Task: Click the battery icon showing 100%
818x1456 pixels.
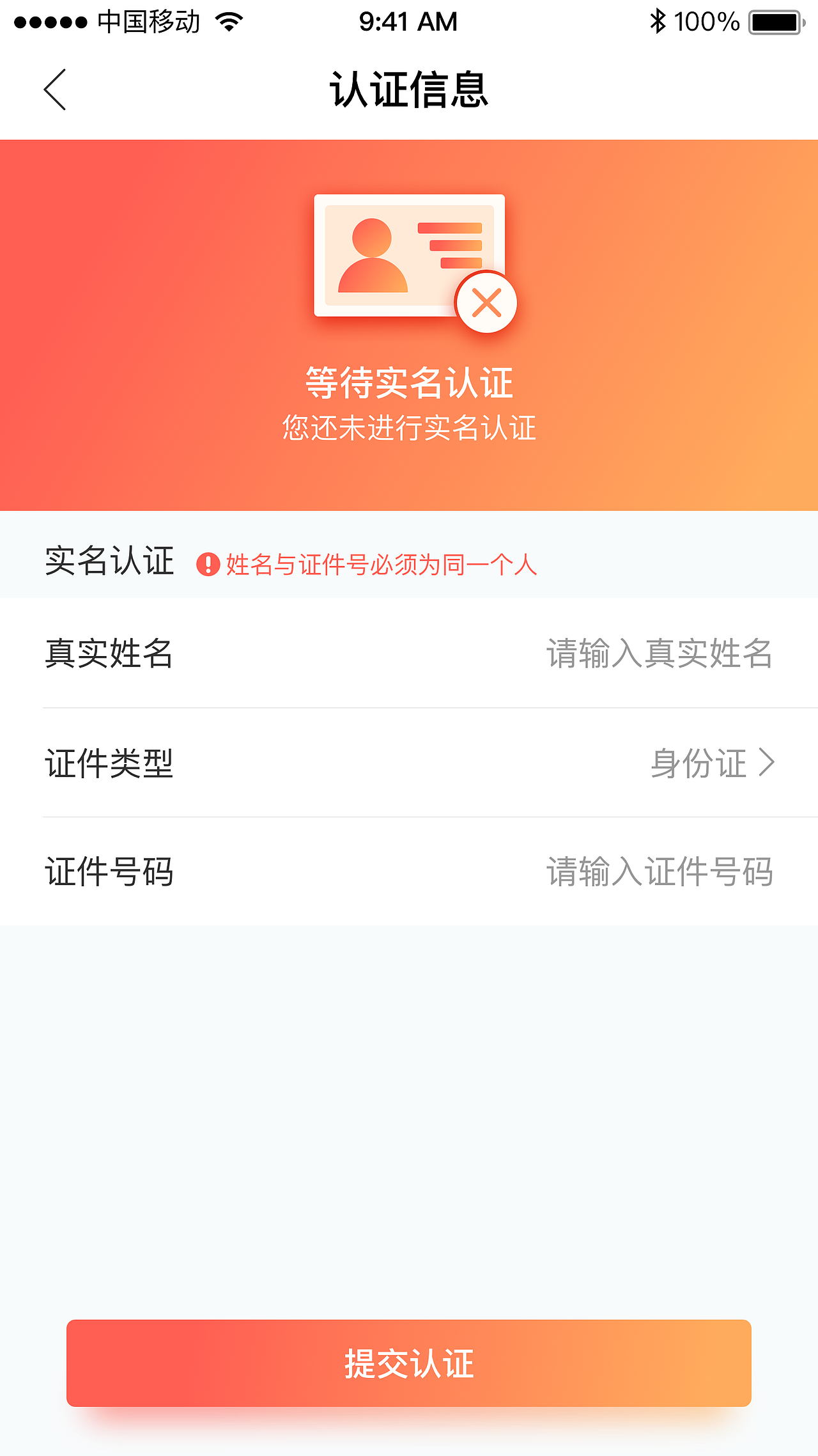Action: [x=775, y=20]
